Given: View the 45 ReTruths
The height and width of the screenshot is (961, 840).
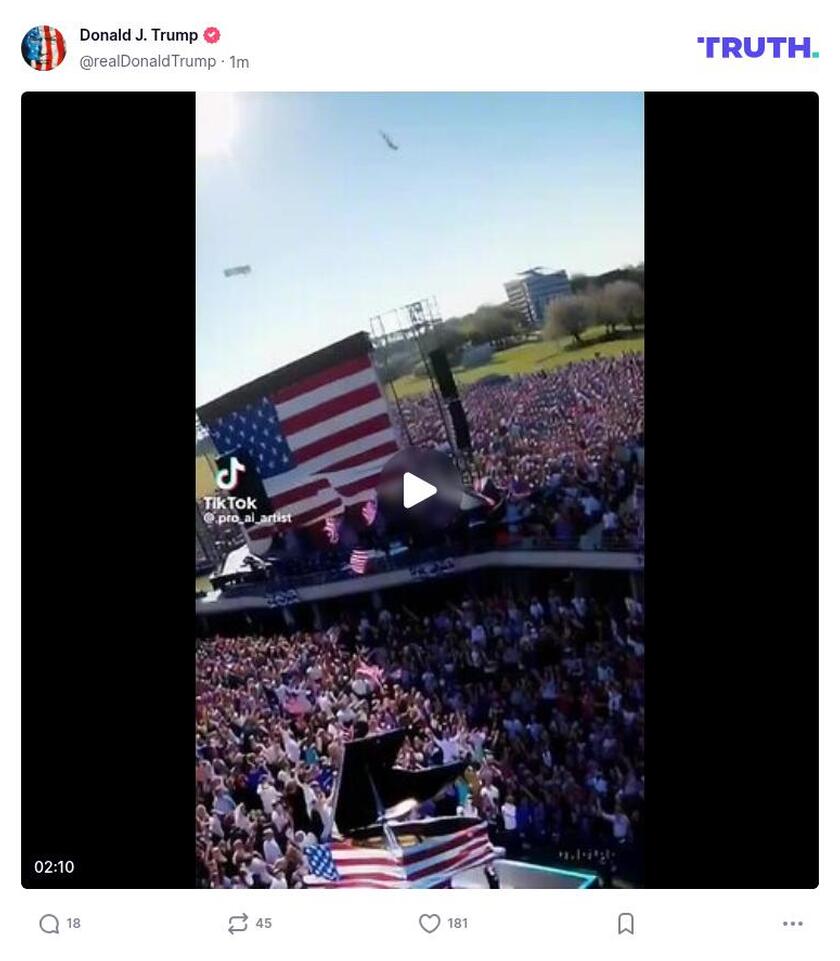Looking at the screenshot, I should (262, 925).
